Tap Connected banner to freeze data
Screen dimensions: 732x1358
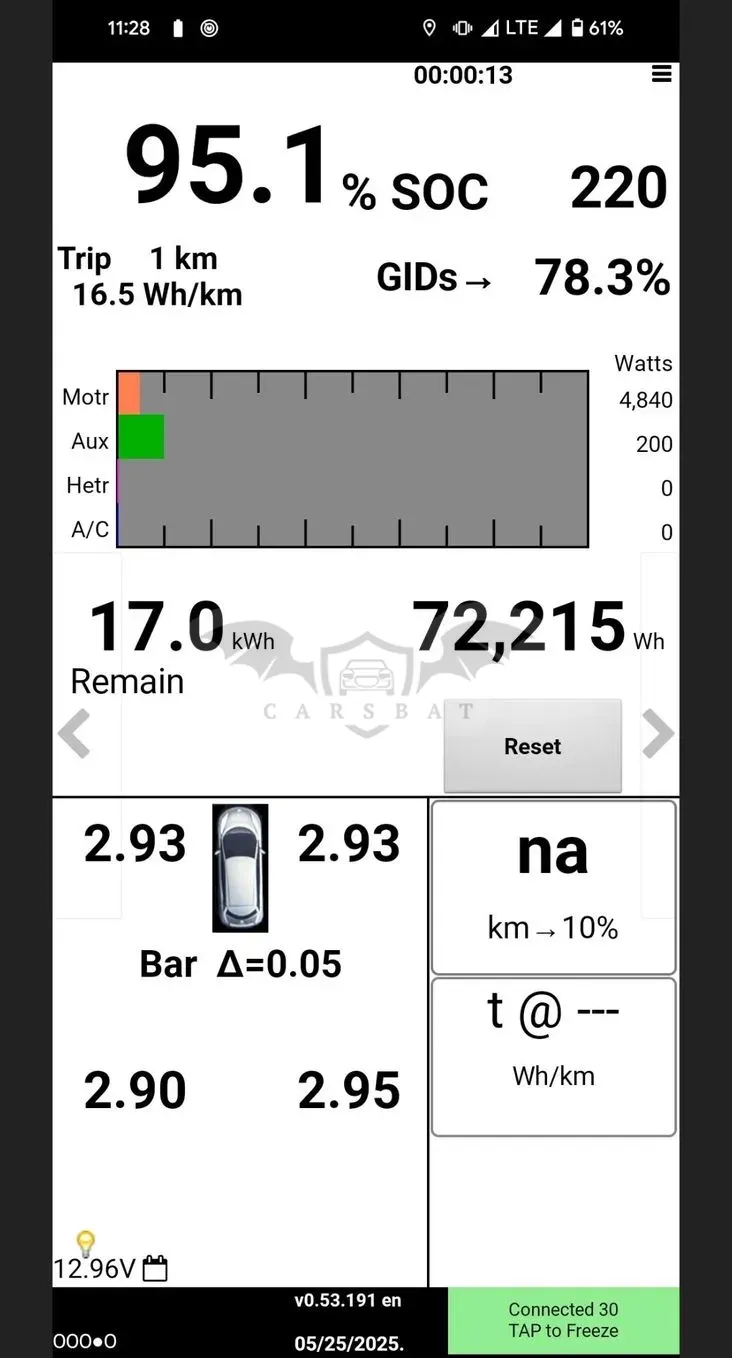(563, 1320)
